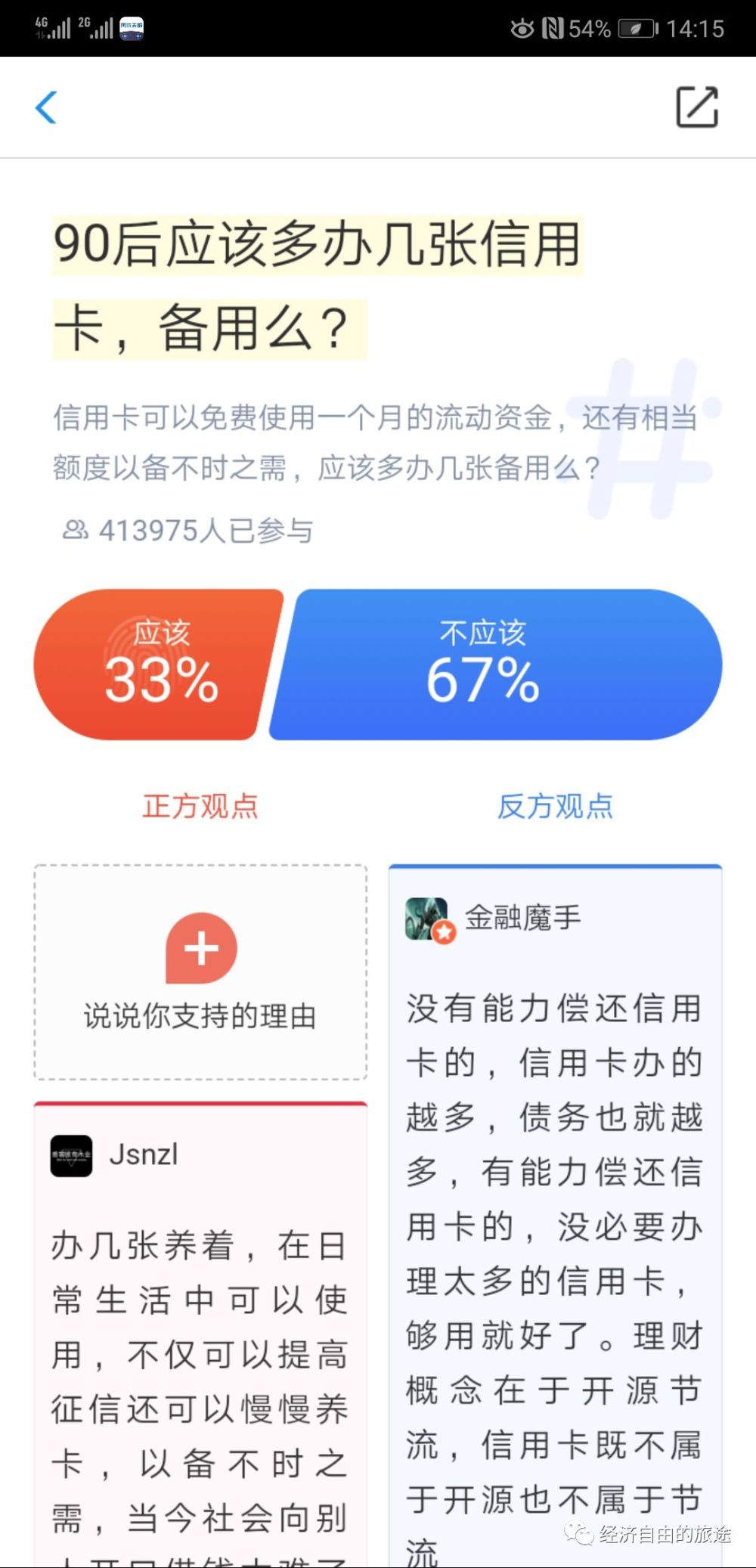Screen dimensions: 756x1568
Task: View 金融魔手's profile avatar
Action: (427, 919)
